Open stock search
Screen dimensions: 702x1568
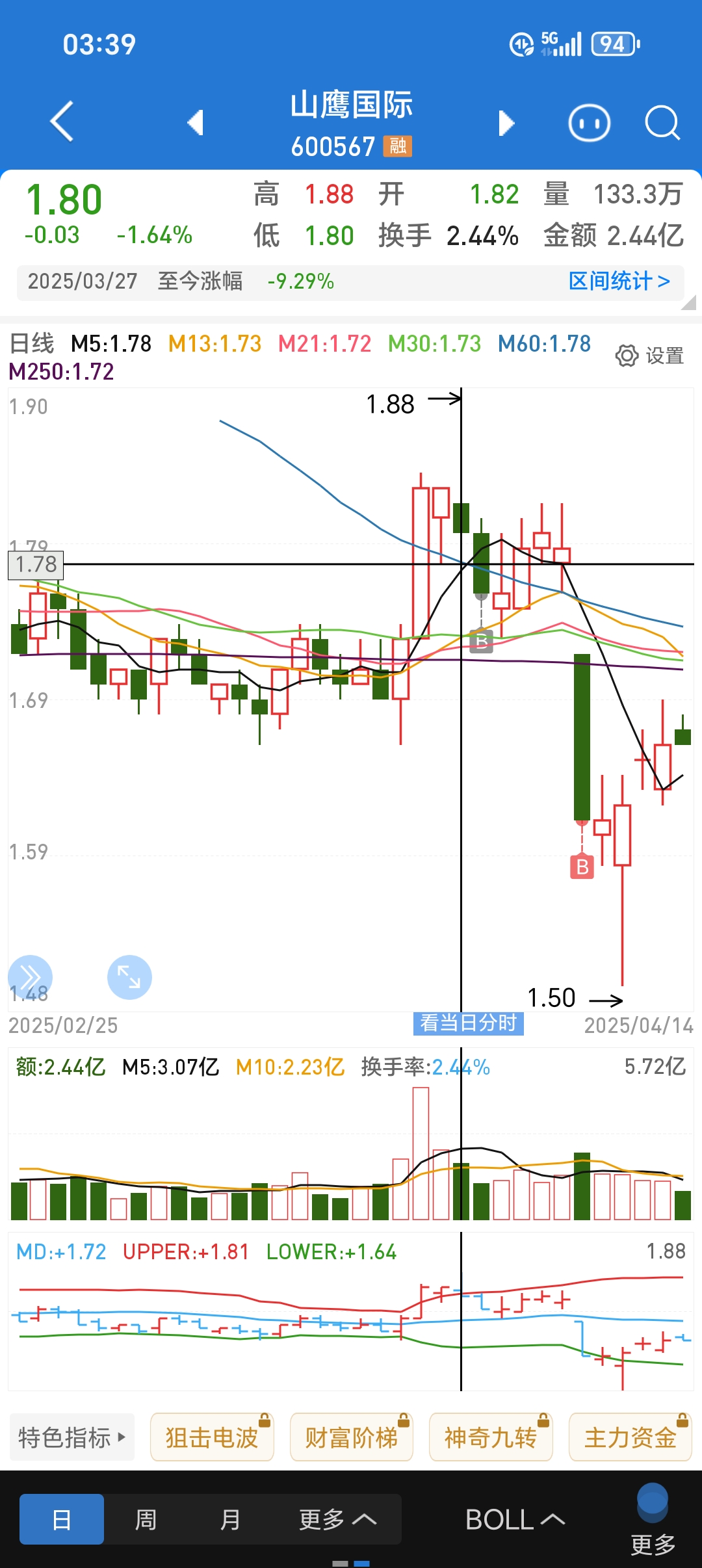662,123
